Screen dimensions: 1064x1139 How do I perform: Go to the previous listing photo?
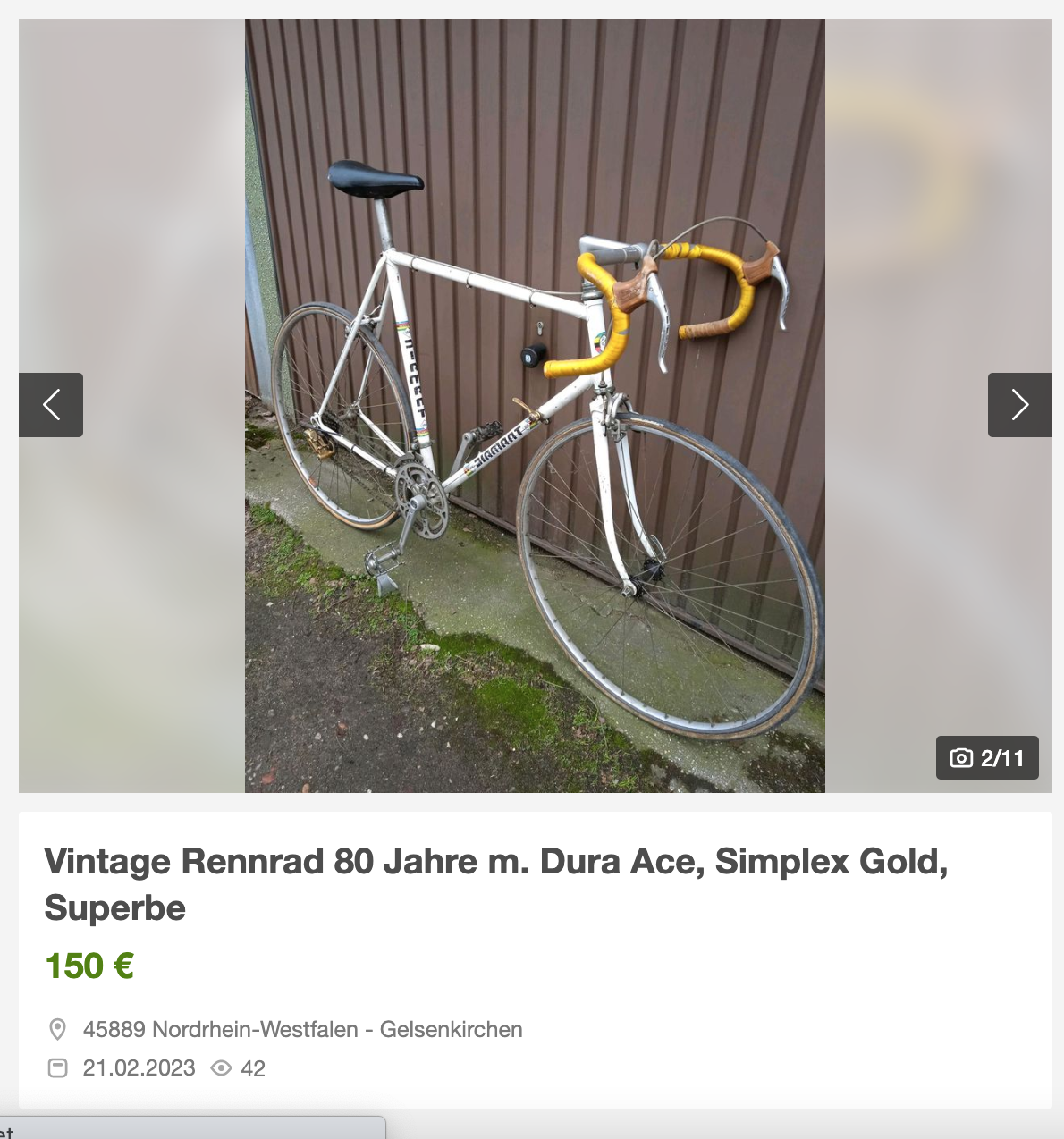tap(51, 405)
